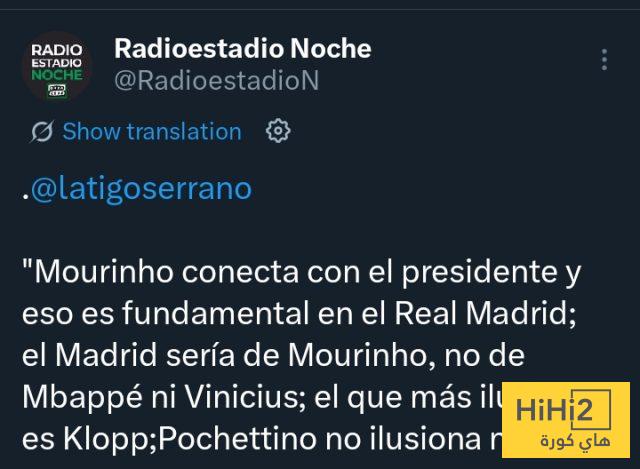Open Radioestadio Noche profile picture
This screenshot has width=640, height=469.
coord(58,65)
